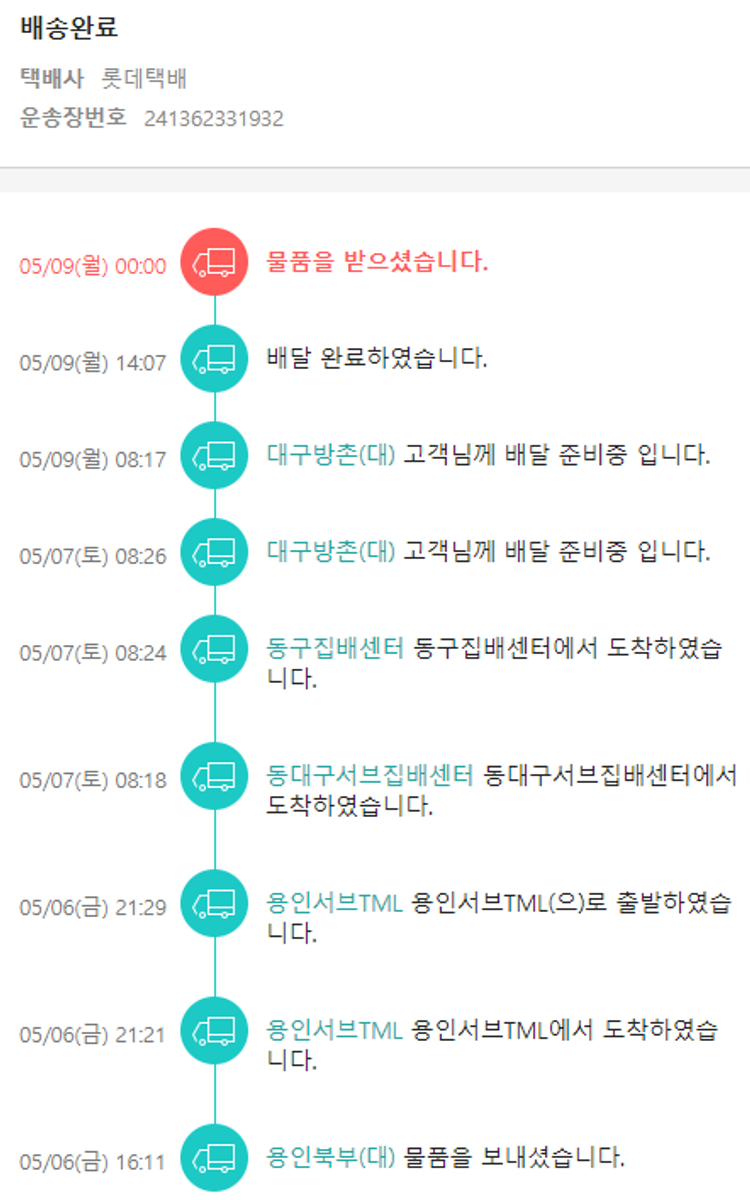This screenshot has height=1200, width=750.
Task: Select 용인서브TML link in the 21:29 entry
Action: coord(334,903)
